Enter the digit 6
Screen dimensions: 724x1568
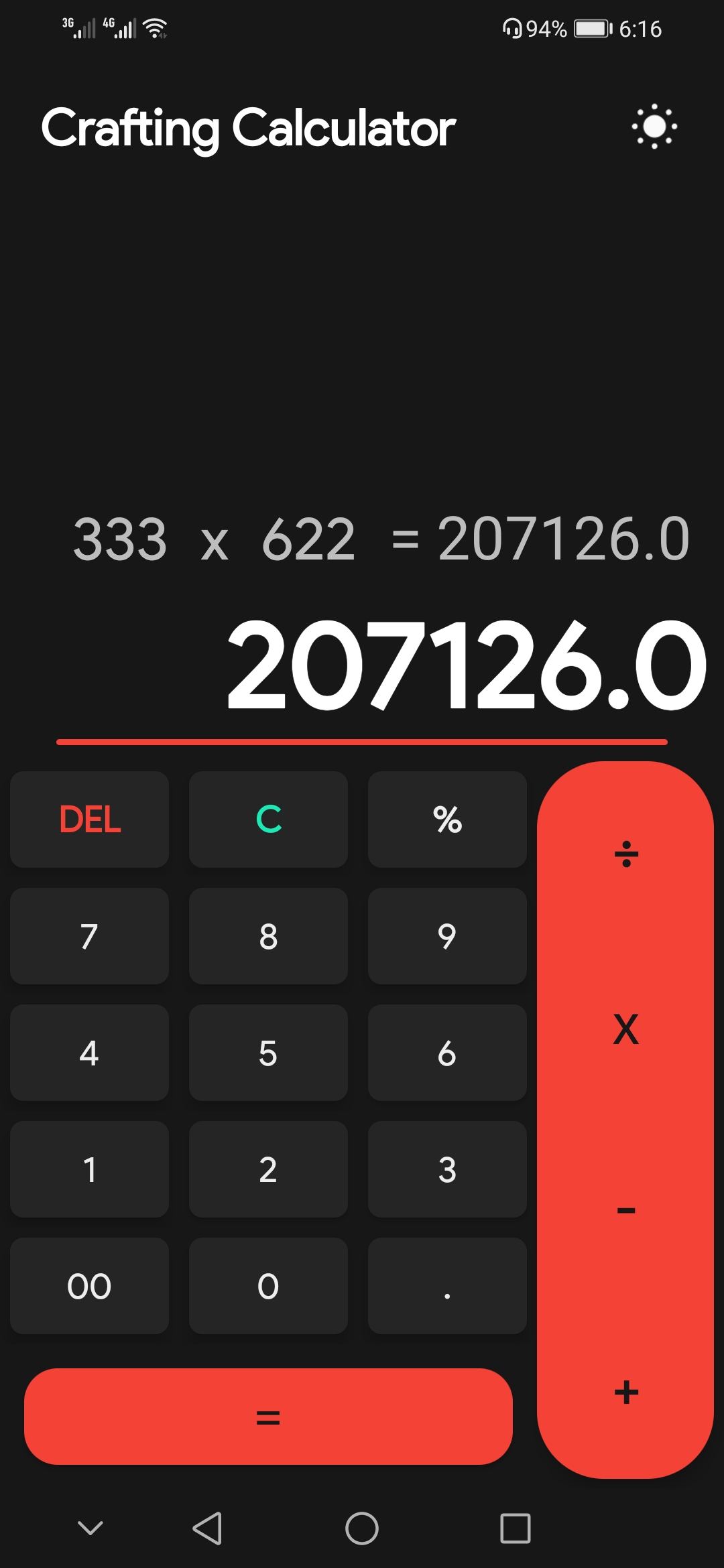click(447, 1052)
